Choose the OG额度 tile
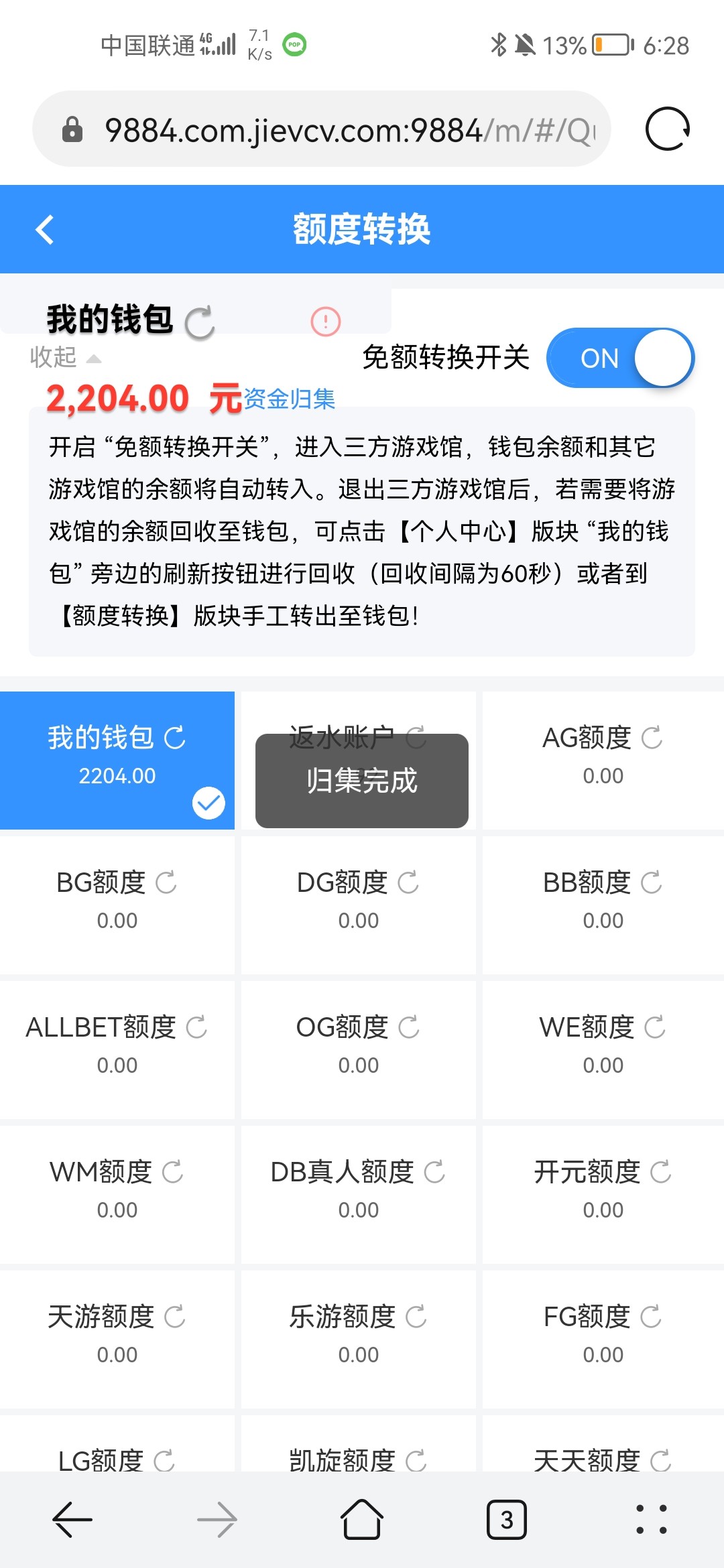This screenshot has width=724, height=1568. pos(359,1049)
